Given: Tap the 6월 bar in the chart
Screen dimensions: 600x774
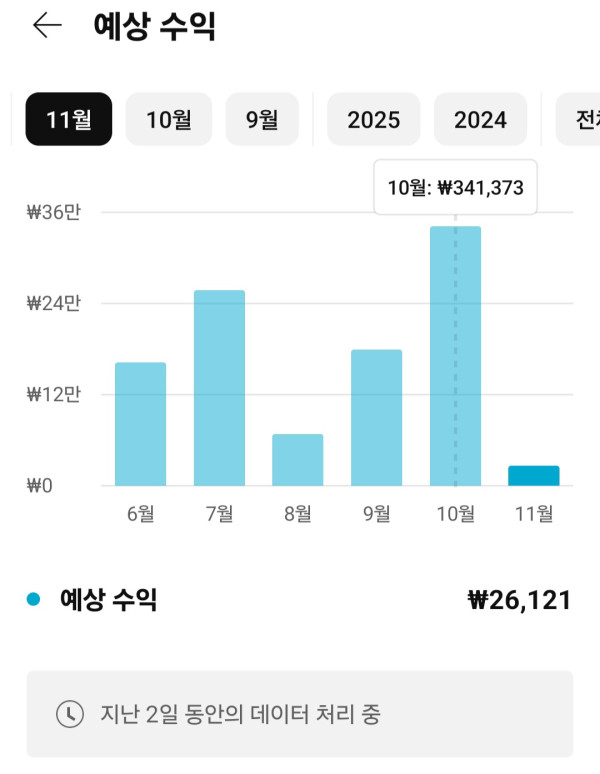Looking at the screenshot, I should (141, 424).
